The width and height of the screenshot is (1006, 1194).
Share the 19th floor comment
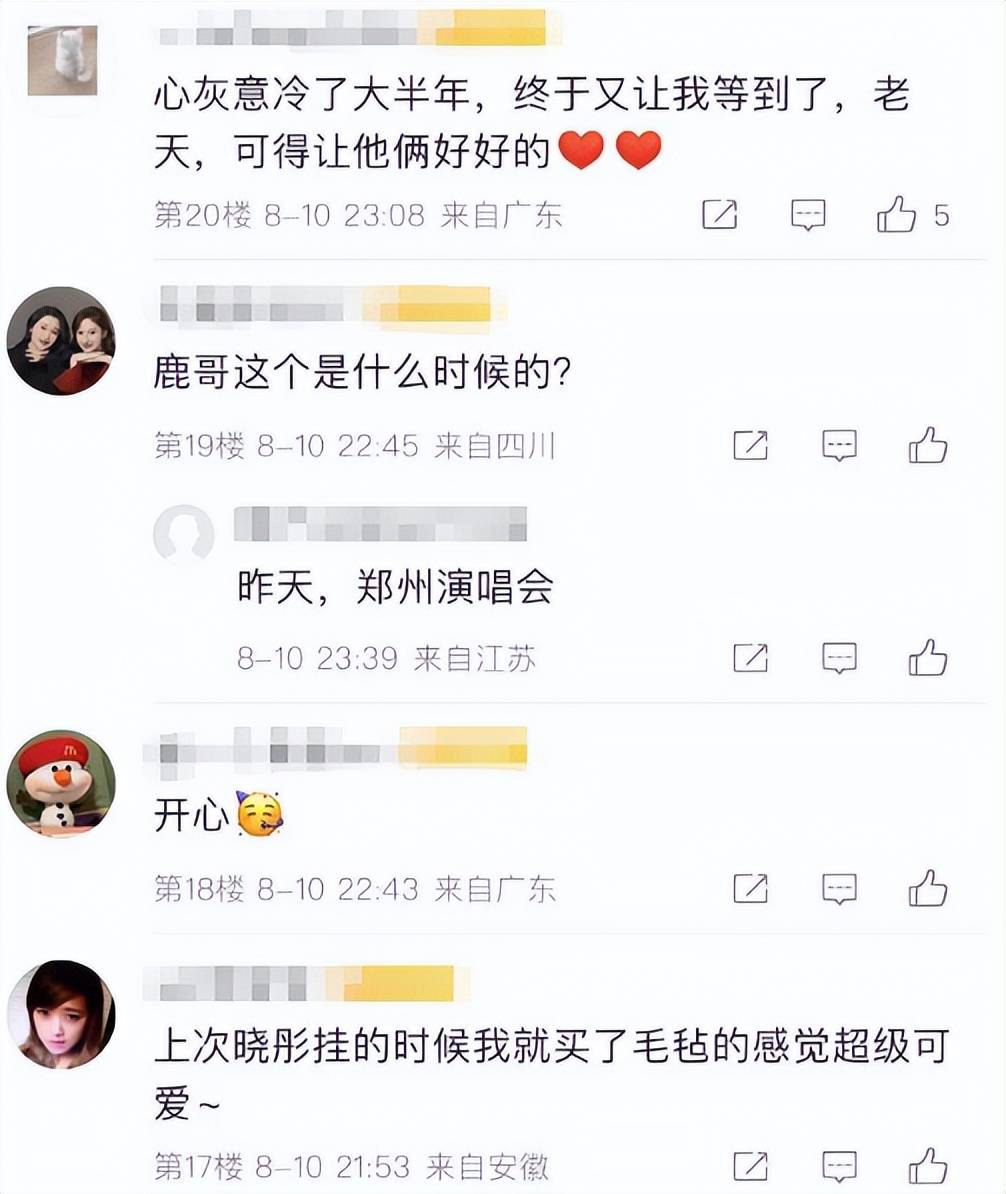tap(750, 445)
